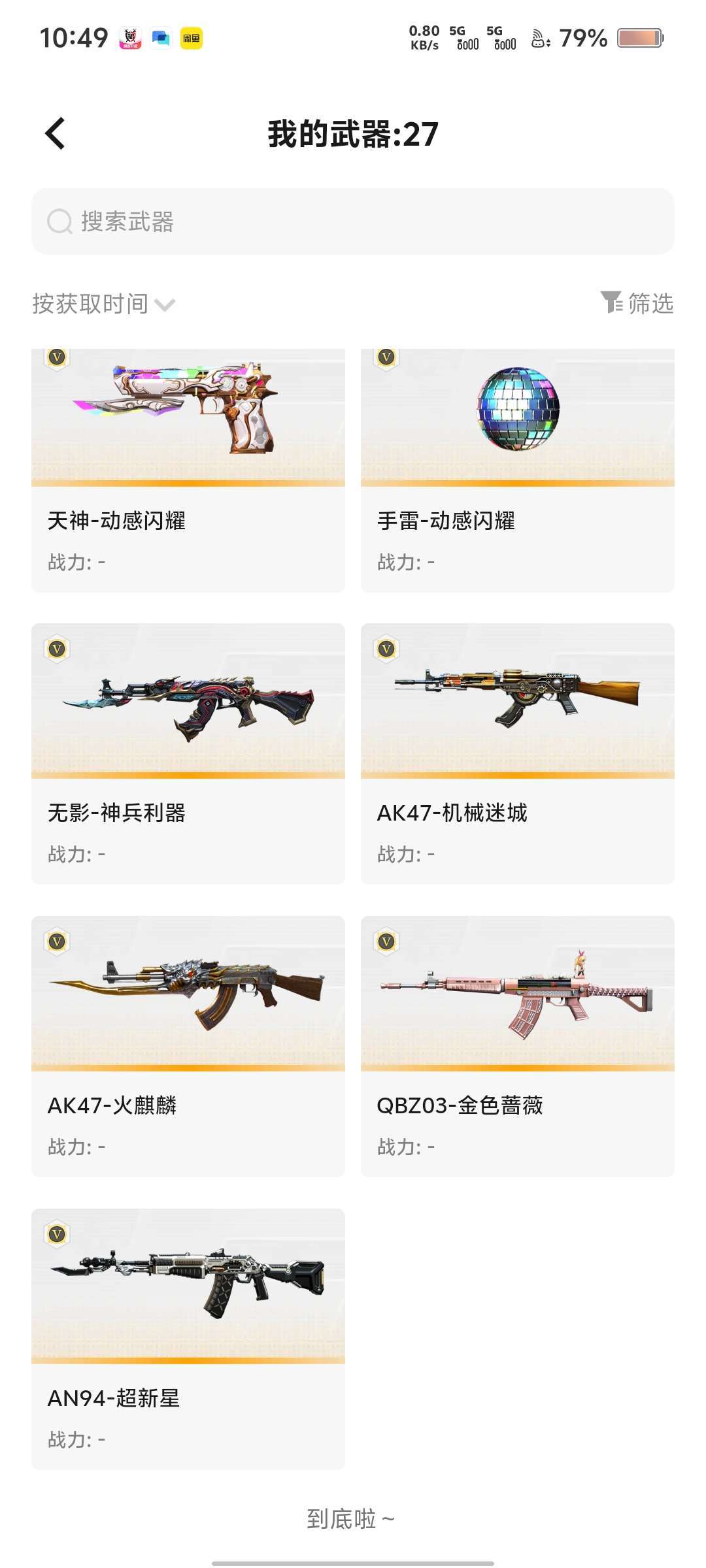
Task: Go back using the top-left arrow
Action: [x=55, y=134]
